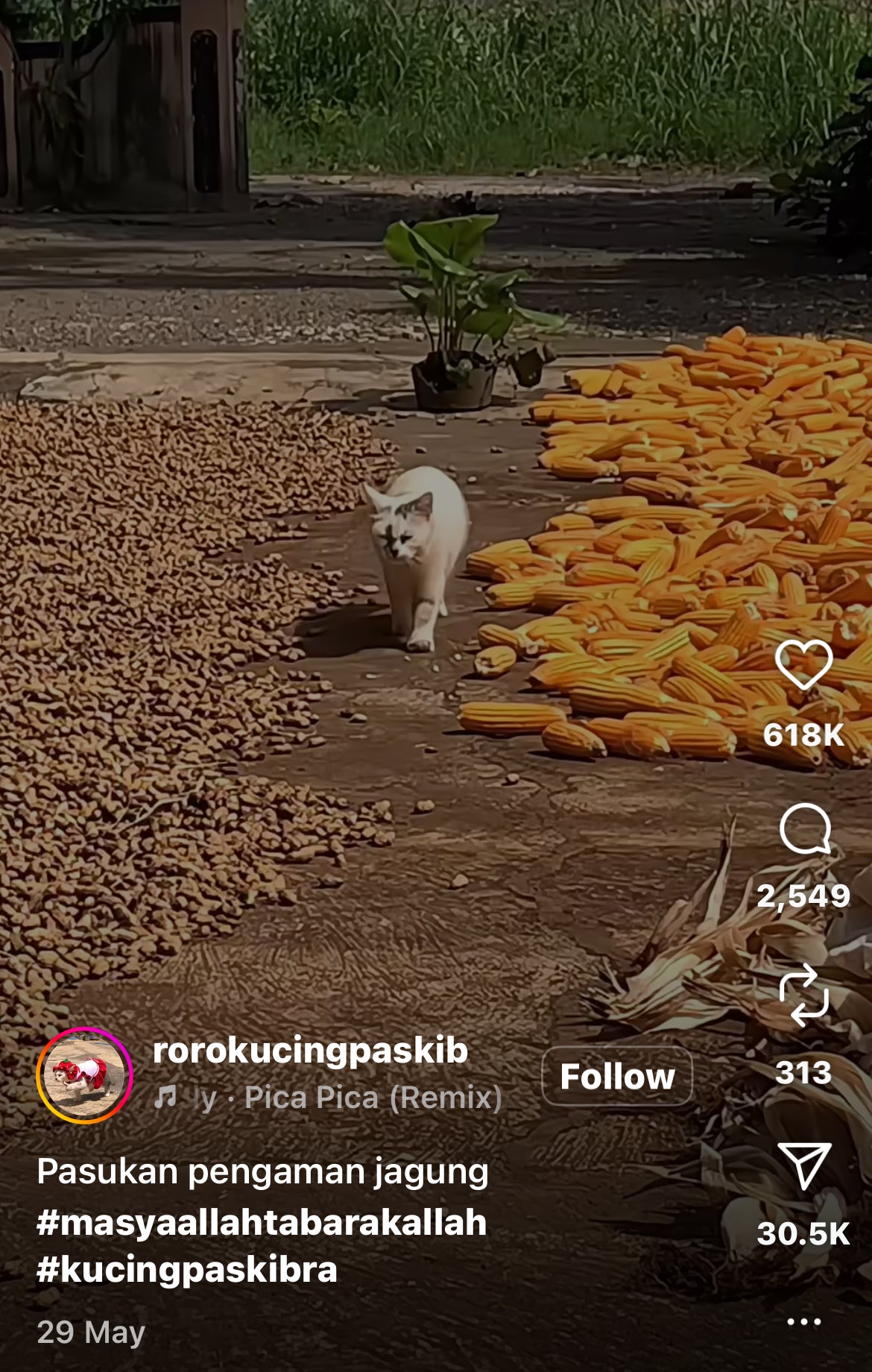
Task: Toggle follow state for rorokucingpaskib
Action: pyautogui.click(x=619, y=1075)
